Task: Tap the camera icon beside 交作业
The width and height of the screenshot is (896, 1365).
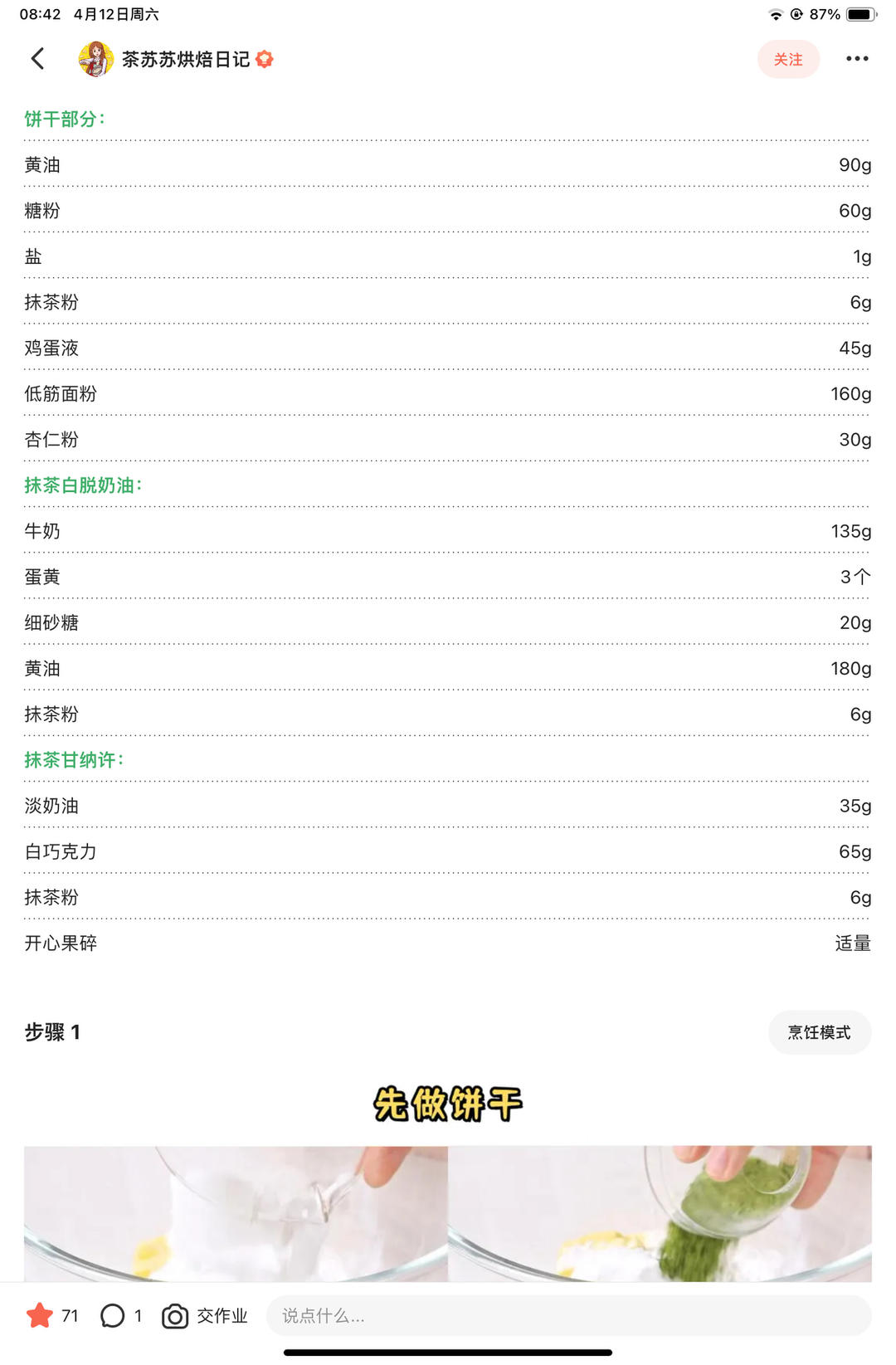Action: [x=175, y=1315]
